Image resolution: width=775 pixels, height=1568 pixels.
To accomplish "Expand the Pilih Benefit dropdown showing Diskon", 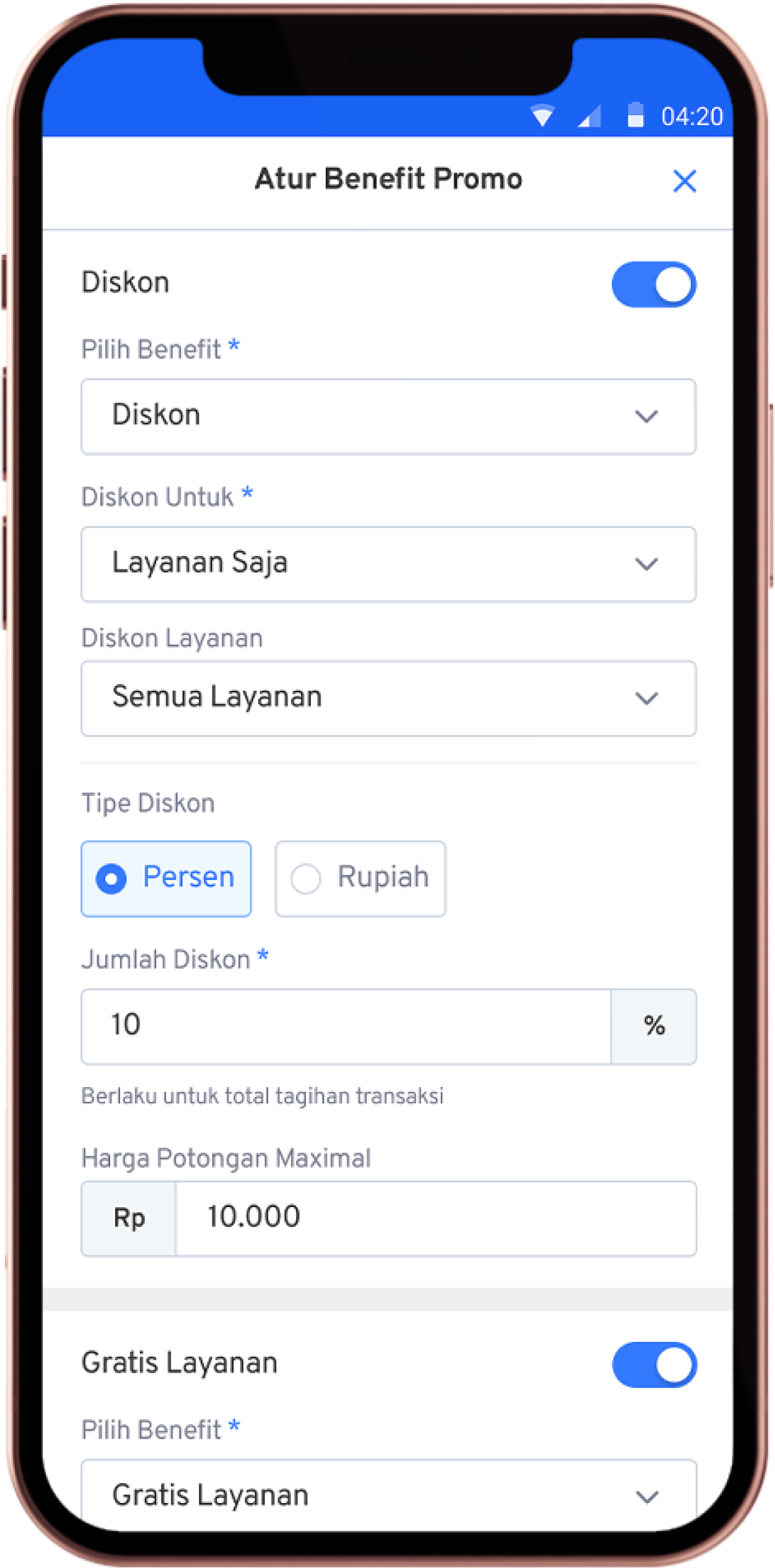I will [388, 416].
